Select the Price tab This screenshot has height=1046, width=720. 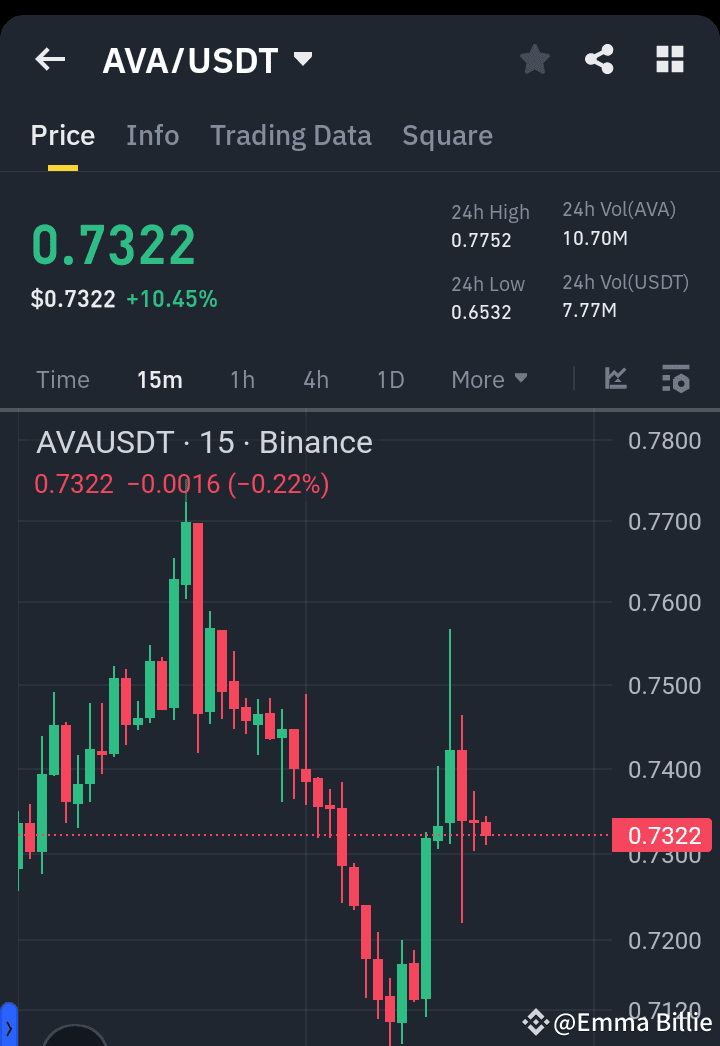click(62, 135)
